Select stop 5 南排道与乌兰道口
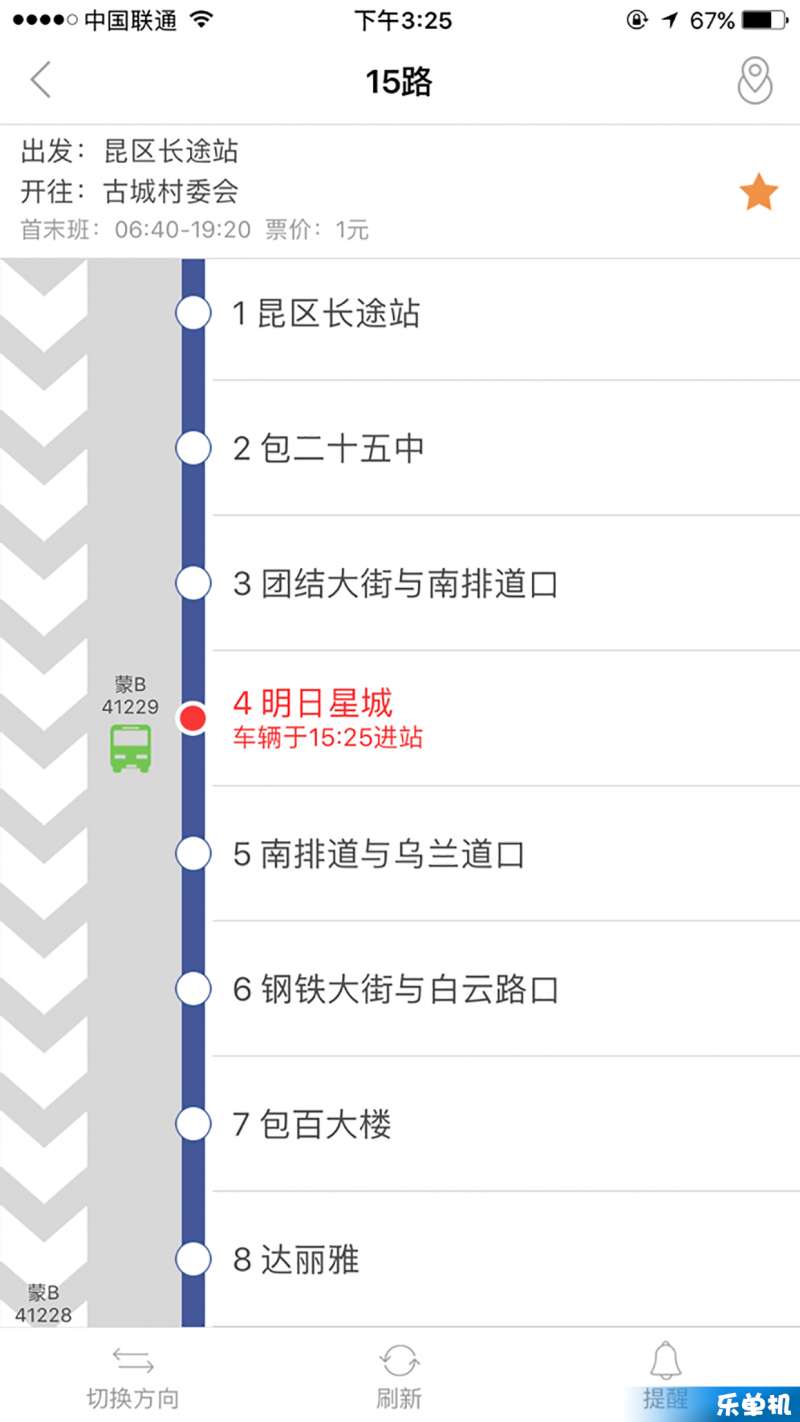This screenshot has height=1422, width=800. [x=506, y=854]
